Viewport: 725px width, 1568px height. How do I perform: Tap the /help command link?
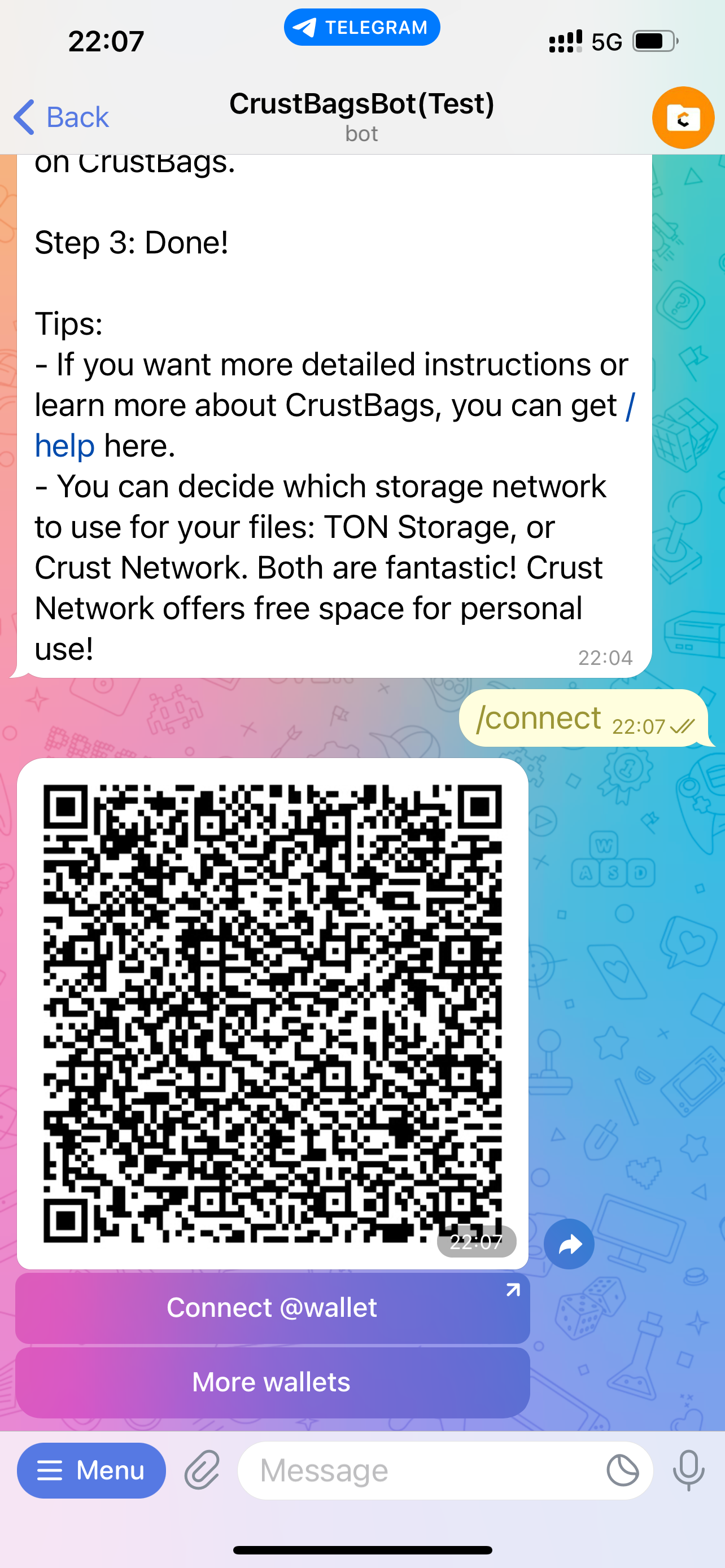(64, 446)
